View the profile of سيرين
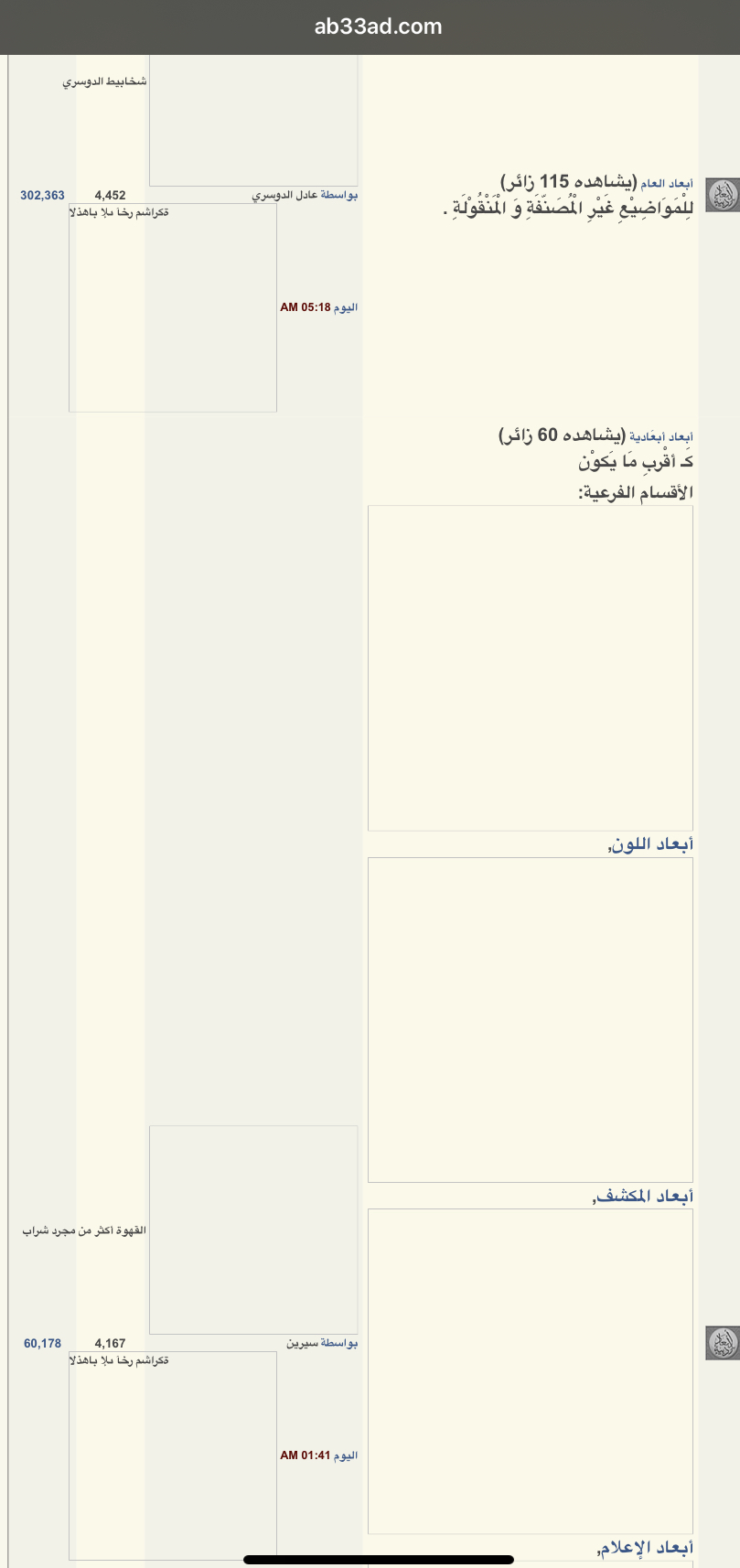Image resolution: width=740 pixels, height=1568 pixels. pos(303,1344)
